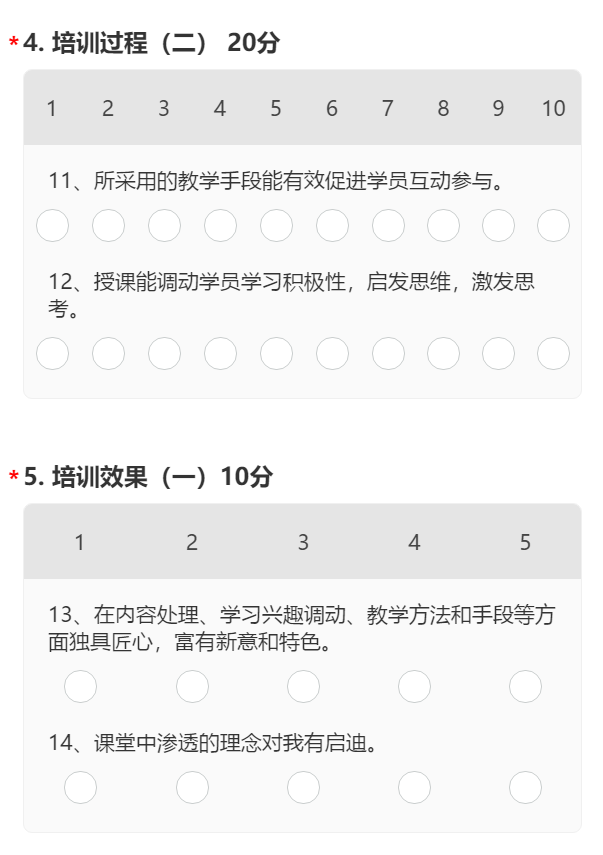Rate question 11 with score 1
Image resolution: width=603 pixels, height=855 pixels.
coord(52,226)
